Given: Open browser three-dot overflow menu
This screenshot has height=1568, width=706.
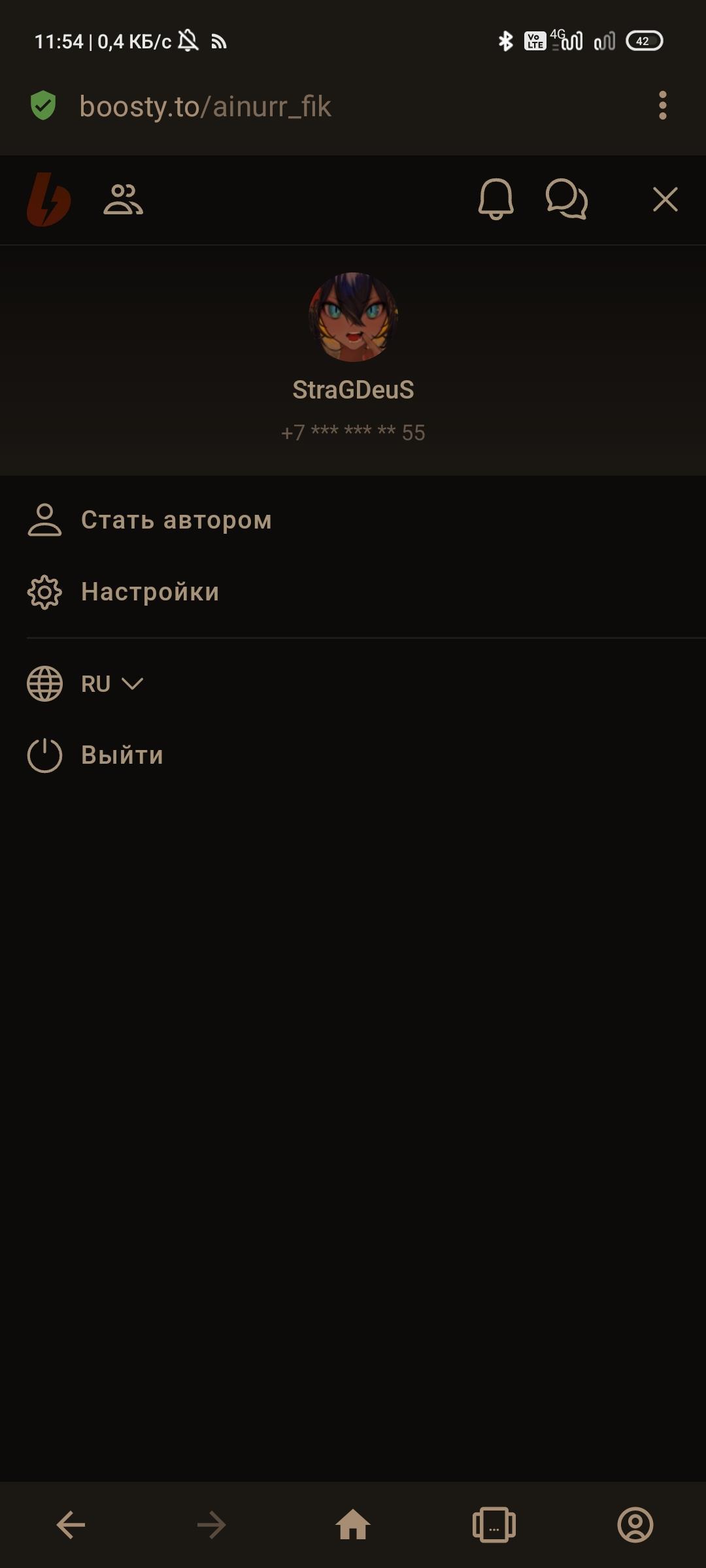Looking at the screenshot, I should click(662, 106).
